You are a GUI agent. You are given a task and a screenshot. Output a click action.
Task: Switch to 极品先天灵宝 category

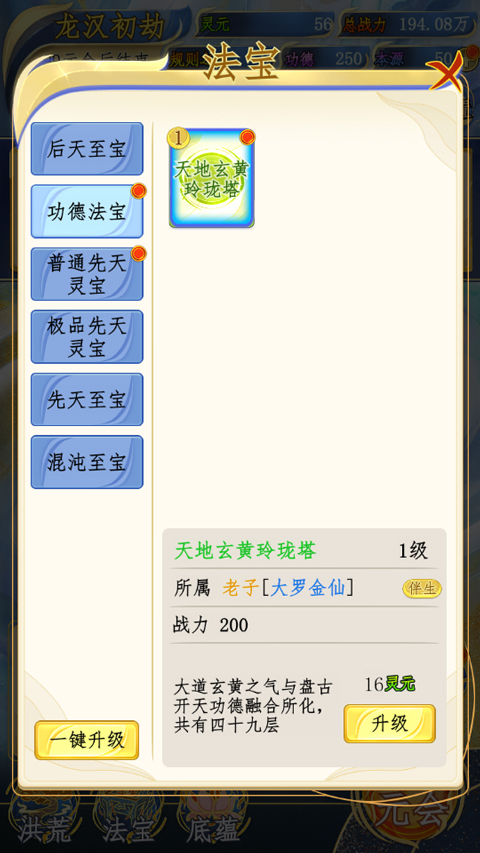87,337
